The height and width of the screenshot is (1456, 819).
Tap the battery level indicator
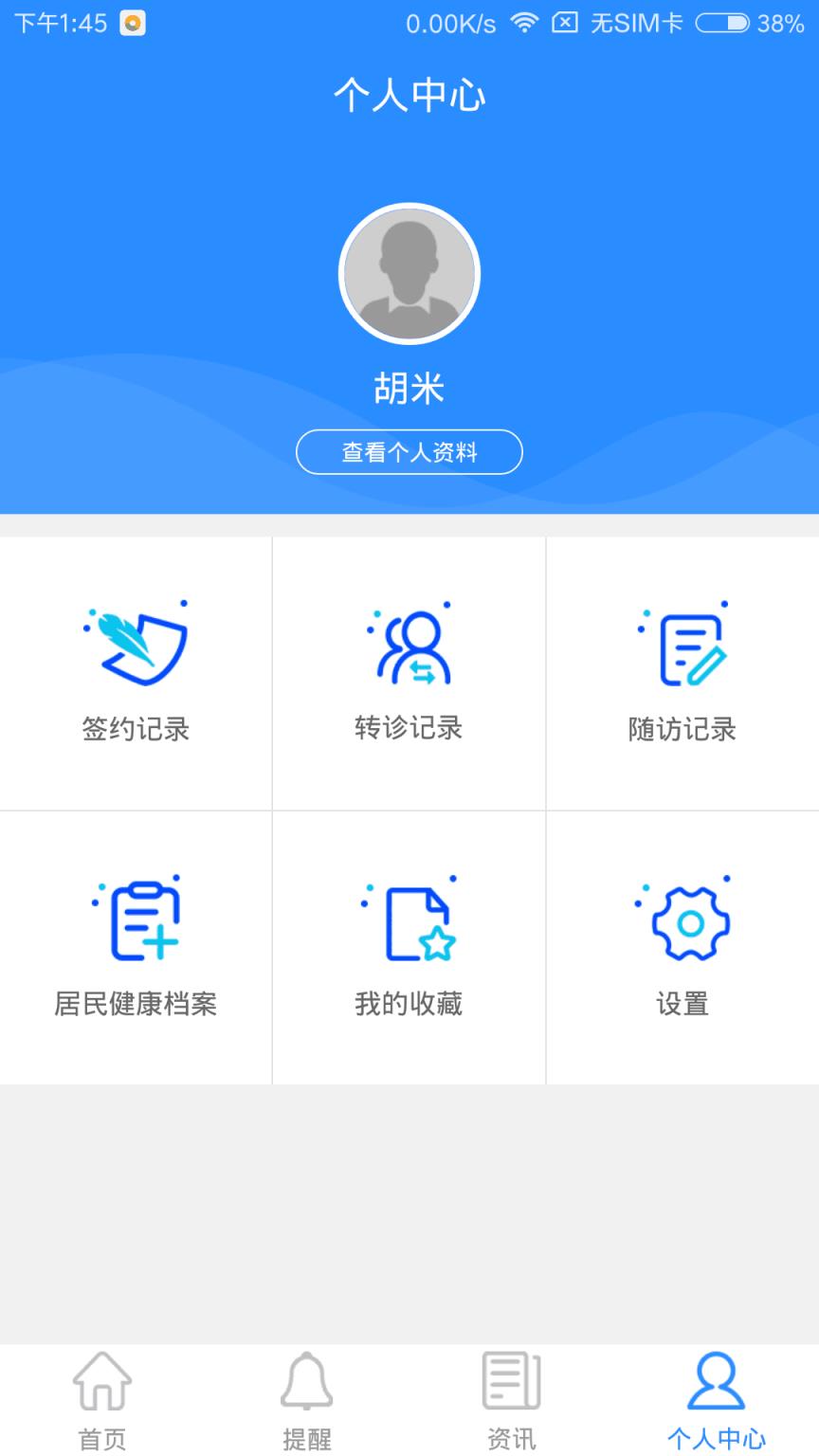click(x=720, y=25)
